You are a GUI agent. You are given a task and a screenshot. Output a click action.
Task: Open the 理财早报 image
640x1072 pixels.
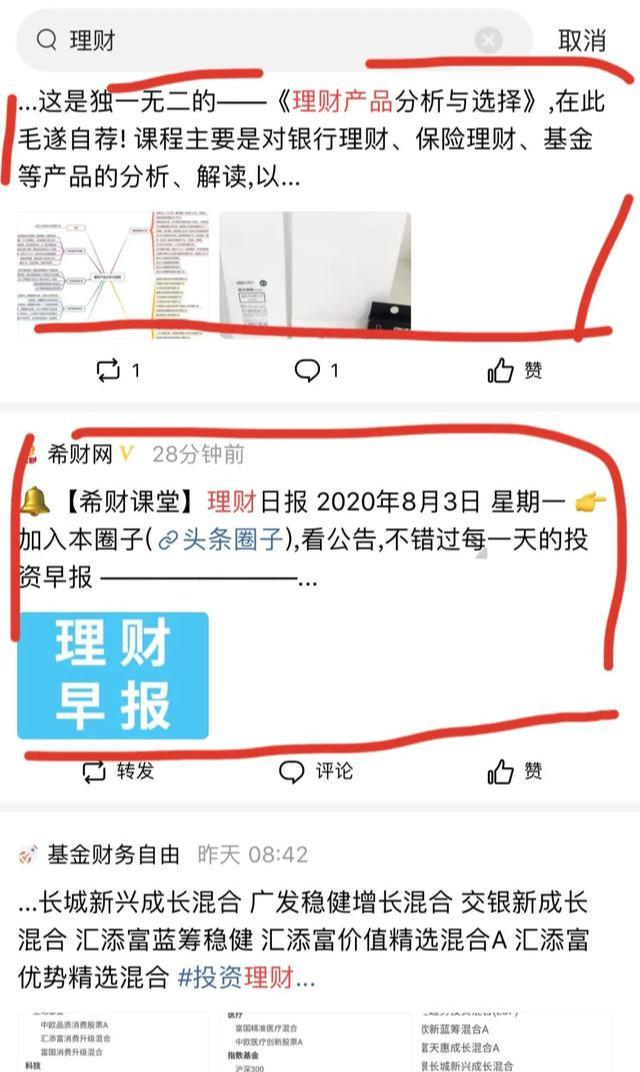113,676
